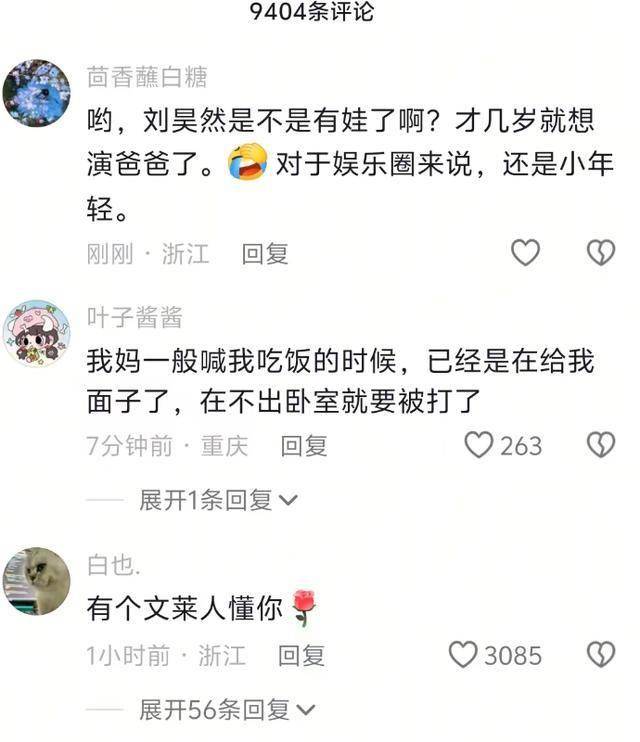Like the comment by 茴香蘸白糖
The width and height of the screenshot is (640, 742).
point(525,253)
